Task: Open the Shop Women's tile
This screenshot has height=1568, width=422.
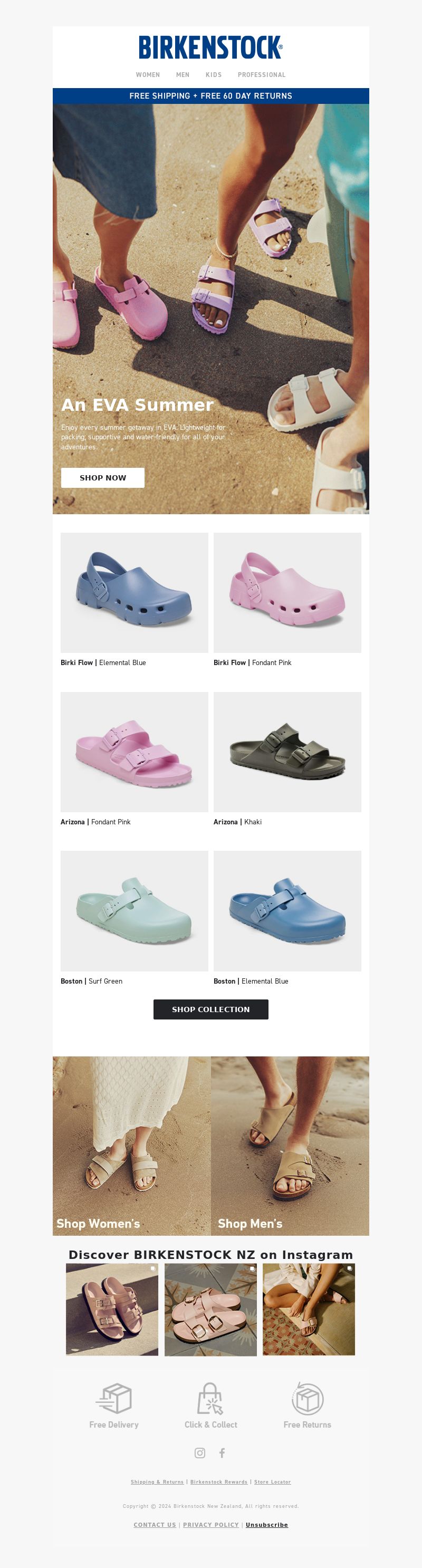Action: [131, 1146]
